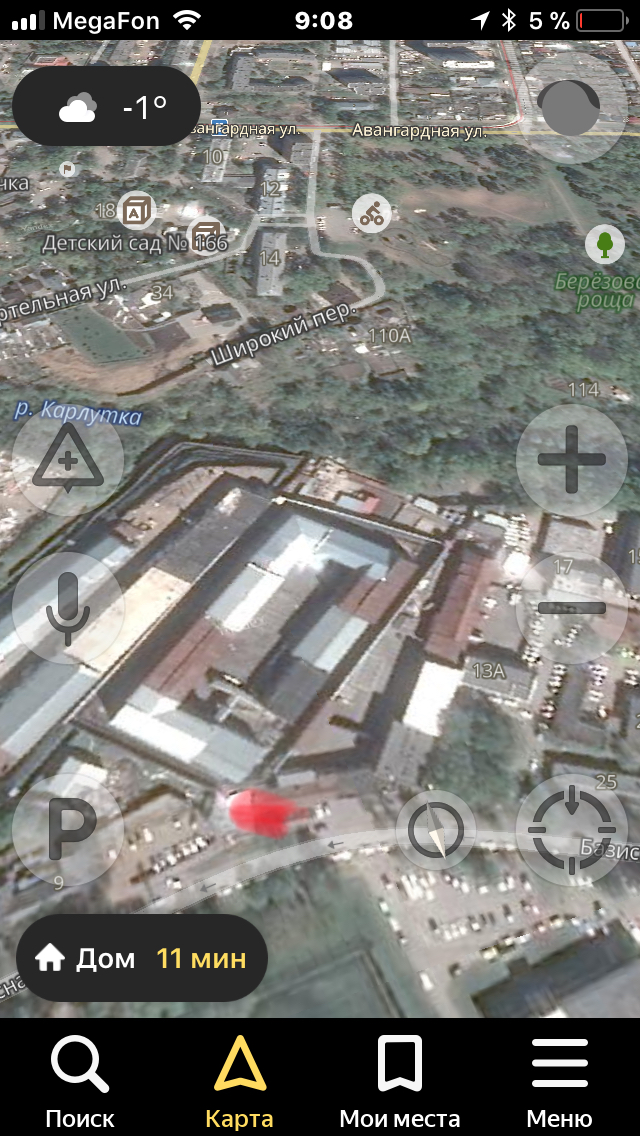Zoom out with the minus button

[571, 608]
